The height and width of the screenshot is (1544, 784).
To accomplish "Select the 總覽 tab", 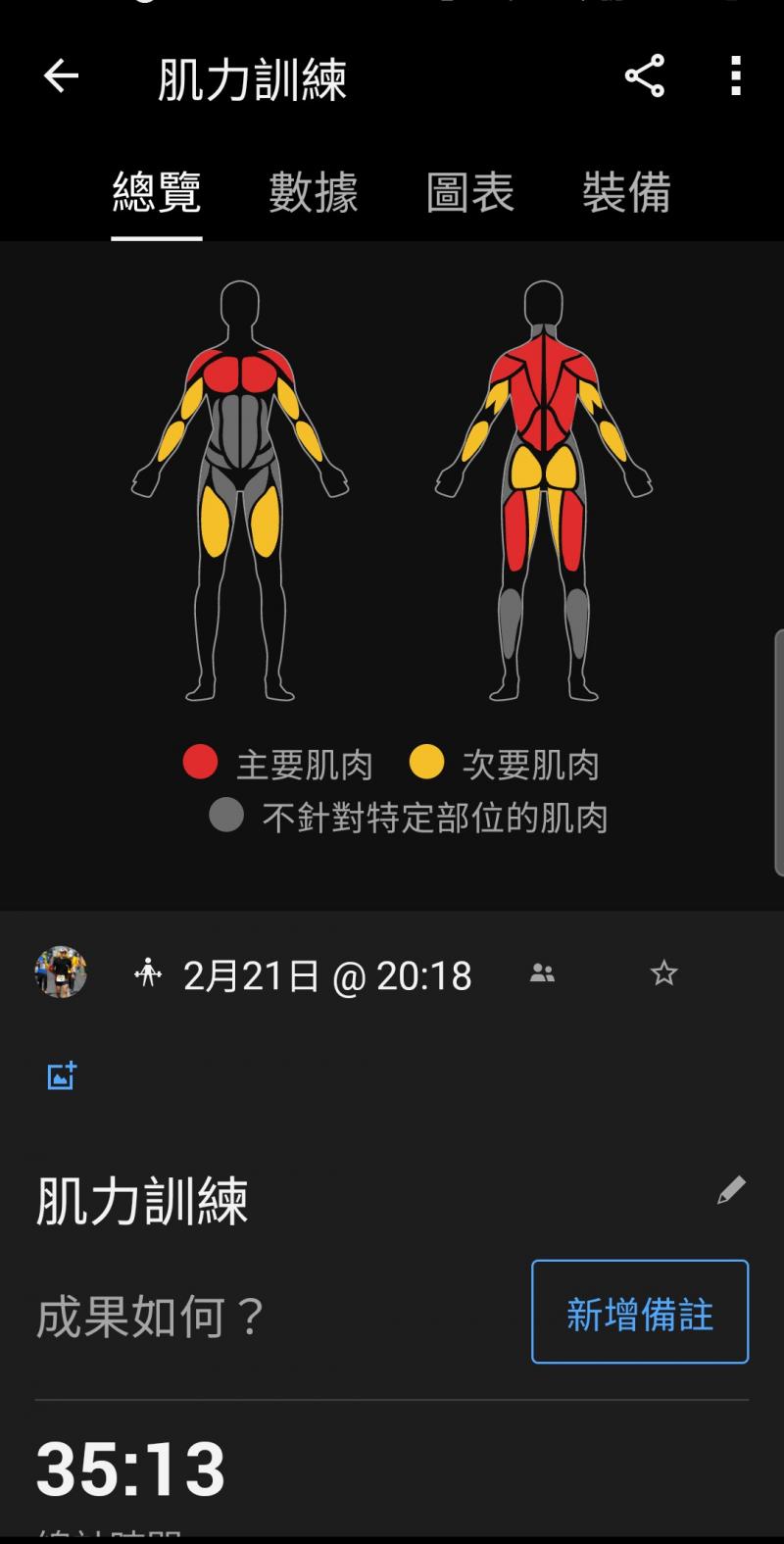I will pos(157,191).
